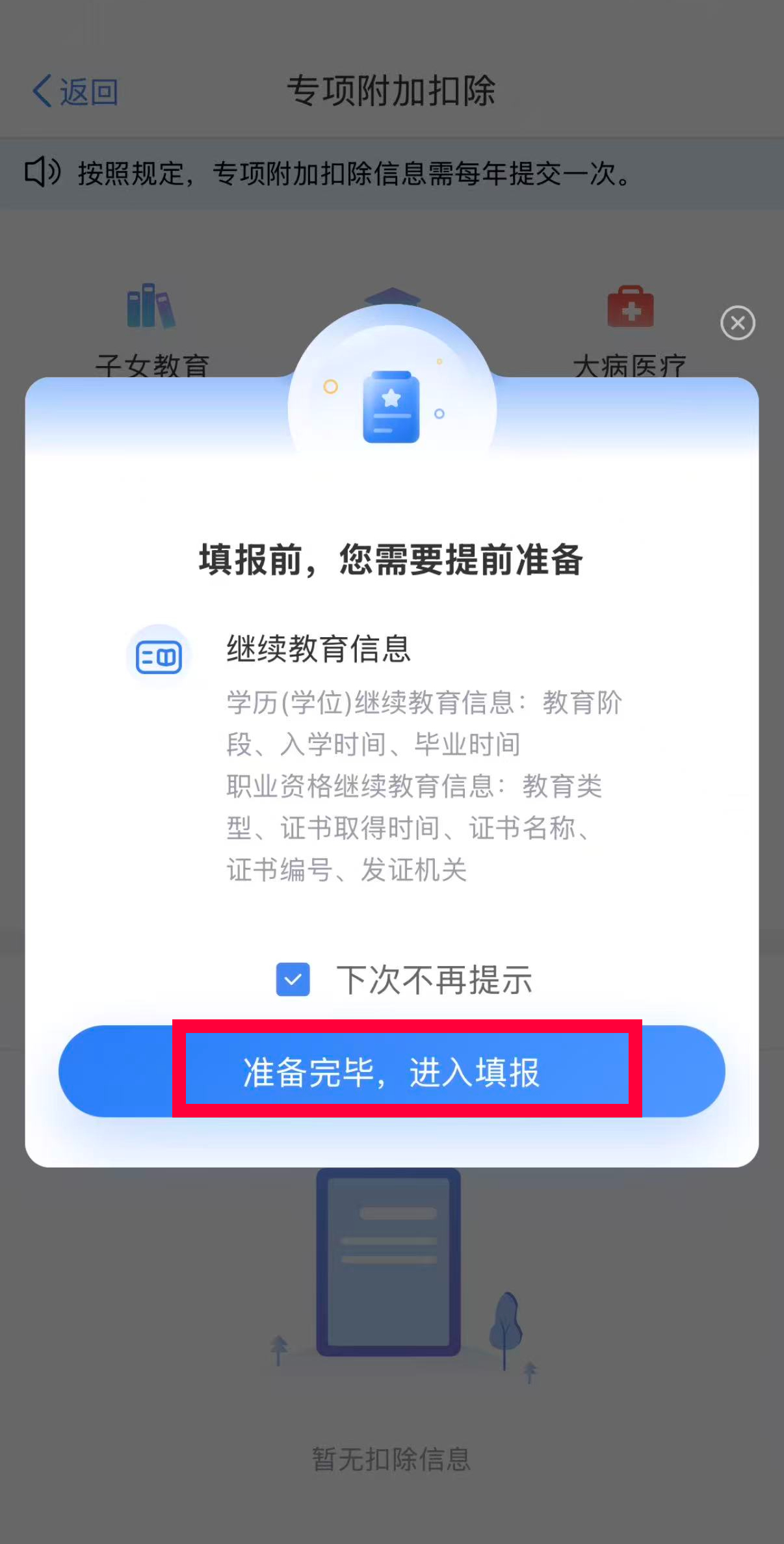Uncheck the 下次不再提示 checkbox
Screen dimensions: 784x1544
pyautogui.click(x=293, y=979)
